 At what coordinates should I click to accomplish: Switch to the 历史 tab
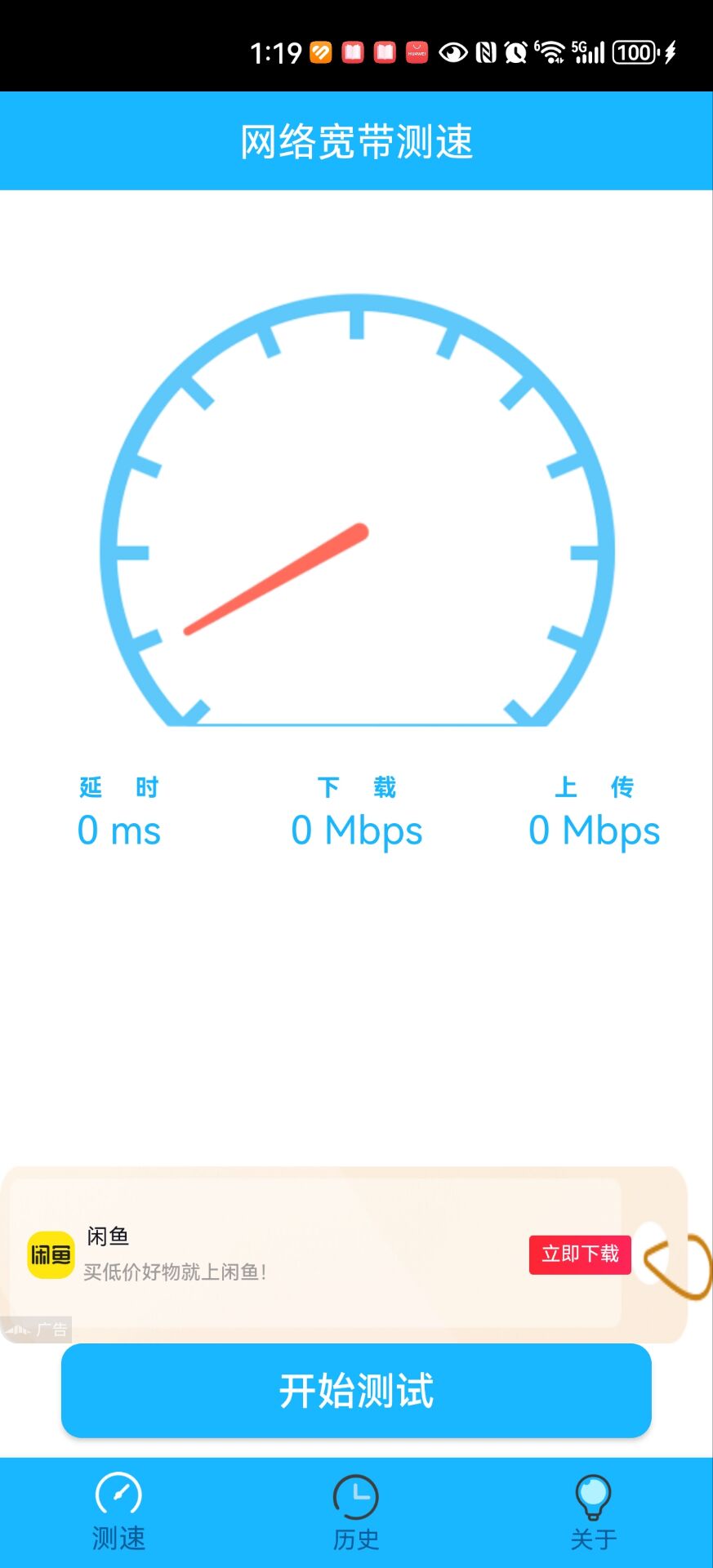[x=356, y=1512]
